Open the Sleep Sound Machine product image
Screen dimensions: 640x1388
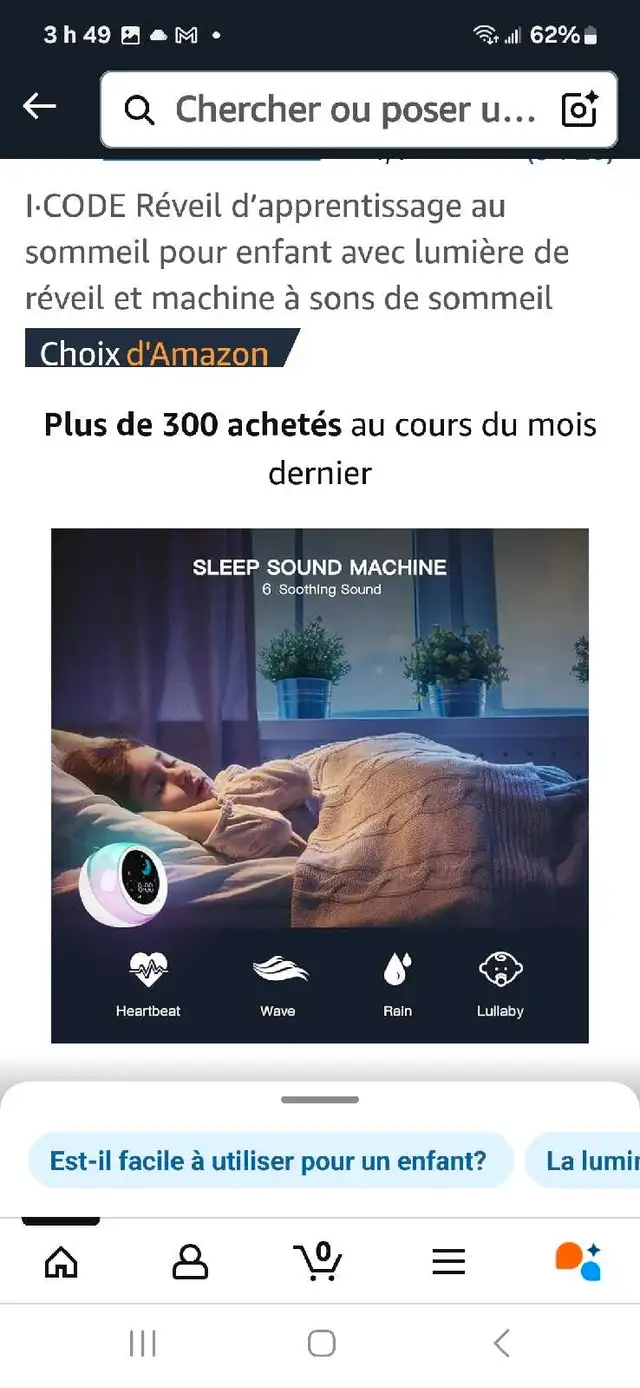[320, 786]
